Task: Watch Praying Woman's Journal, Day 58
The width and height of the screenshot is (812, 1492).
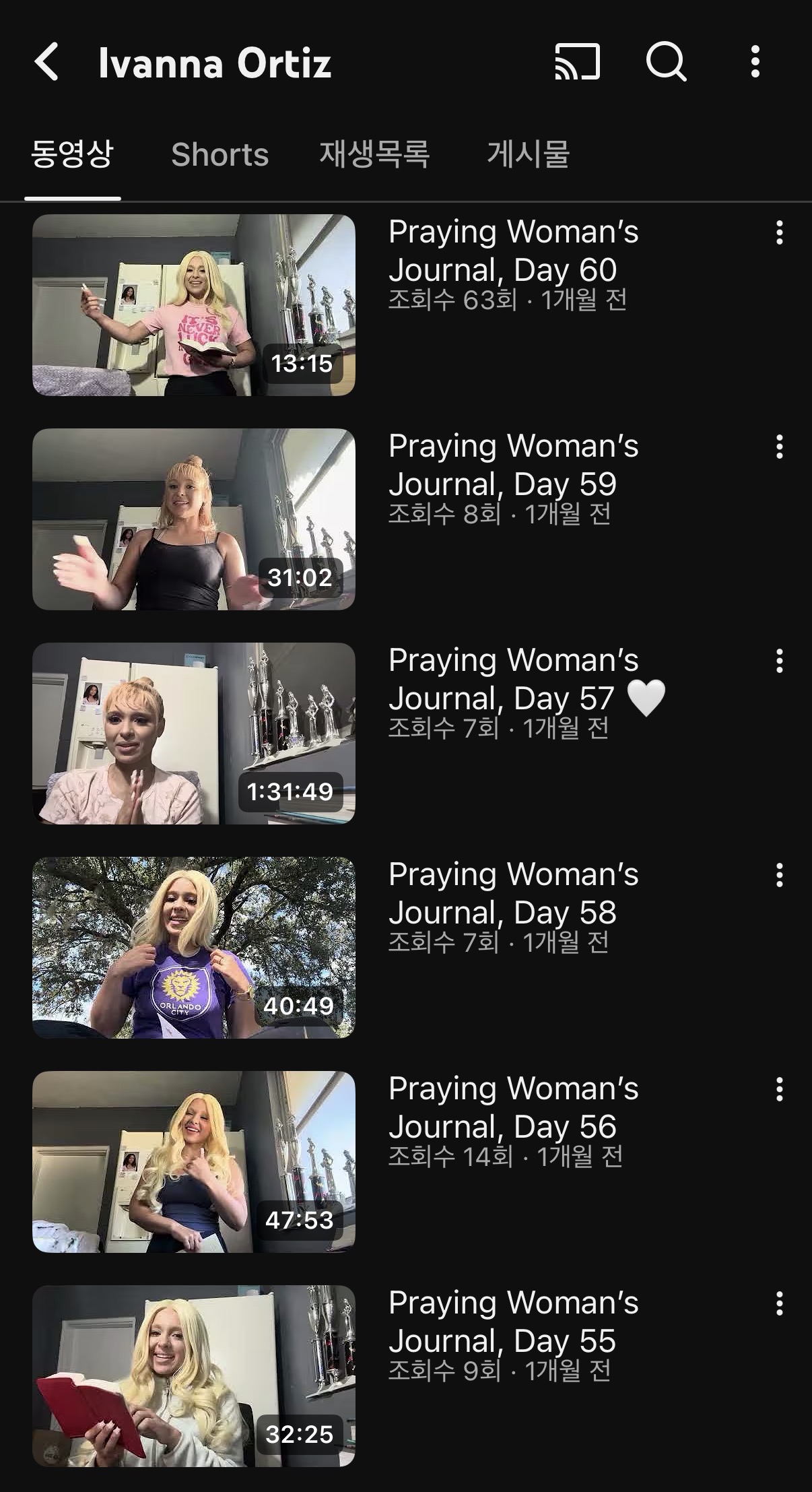Action: pos(194,948)
